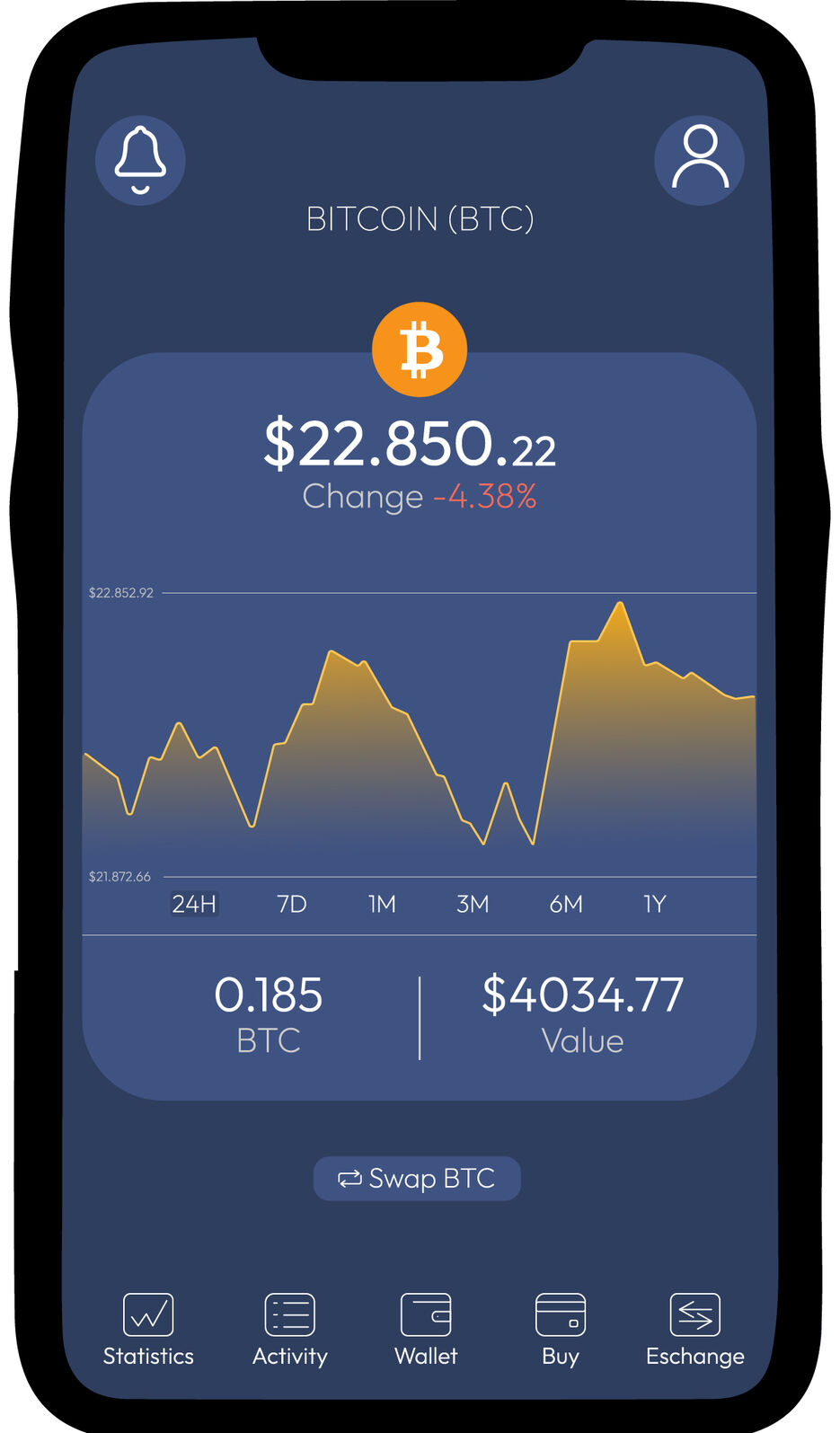Viewport: 840px width, 1433px height.
Task: View the 1Y price history
Action: tap(654, 904)
